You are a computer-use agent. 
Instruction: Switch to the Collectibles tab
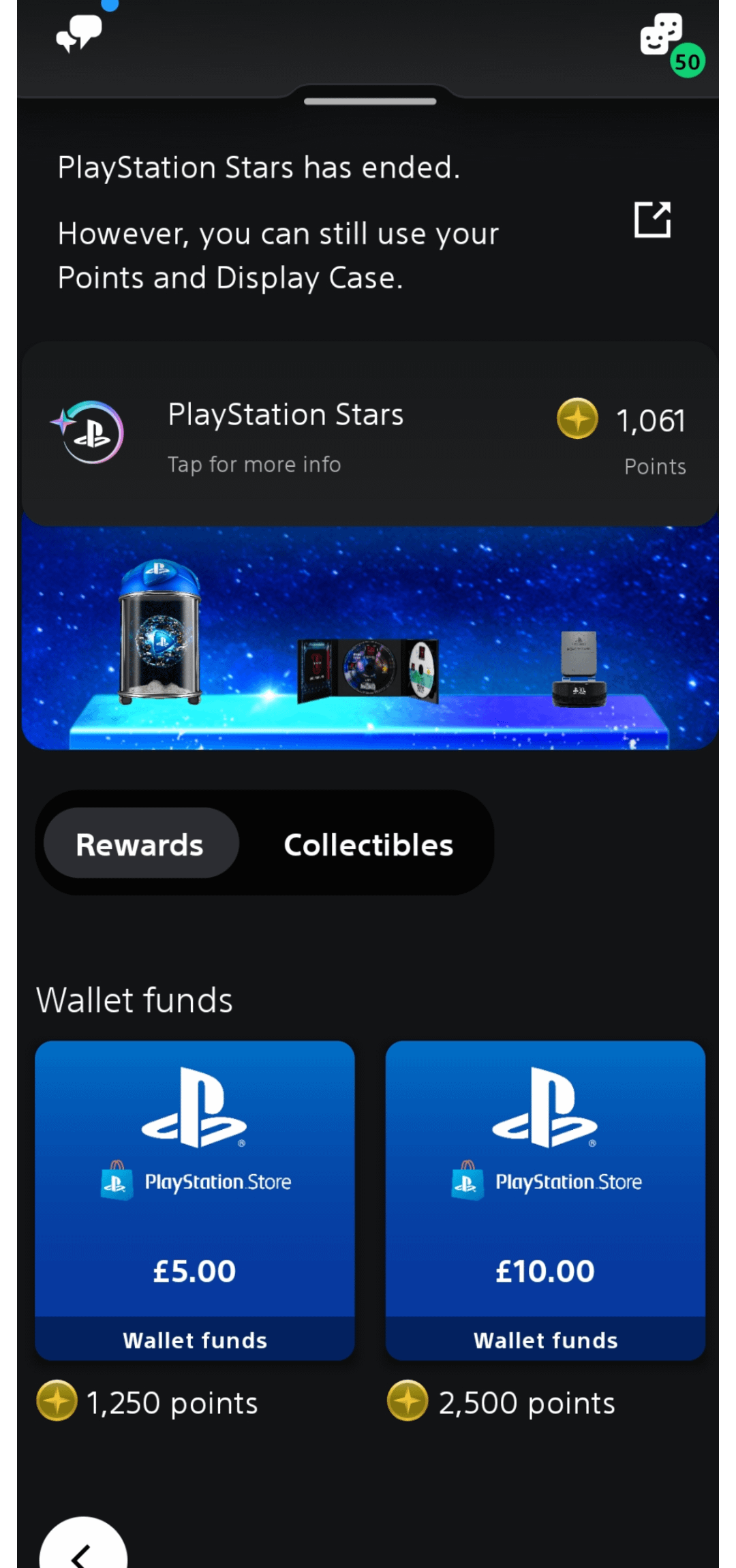[x=368, y=844]
